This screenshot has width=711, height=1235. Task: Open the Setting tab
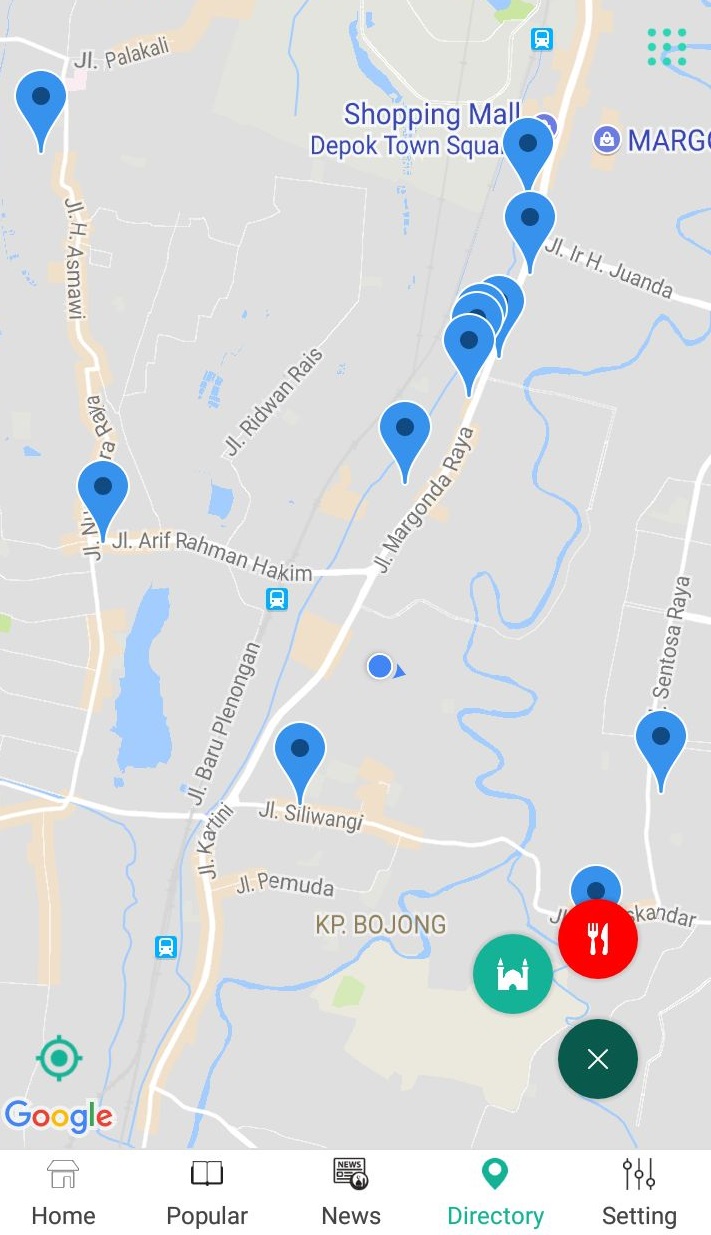[x=639, y=1193]
